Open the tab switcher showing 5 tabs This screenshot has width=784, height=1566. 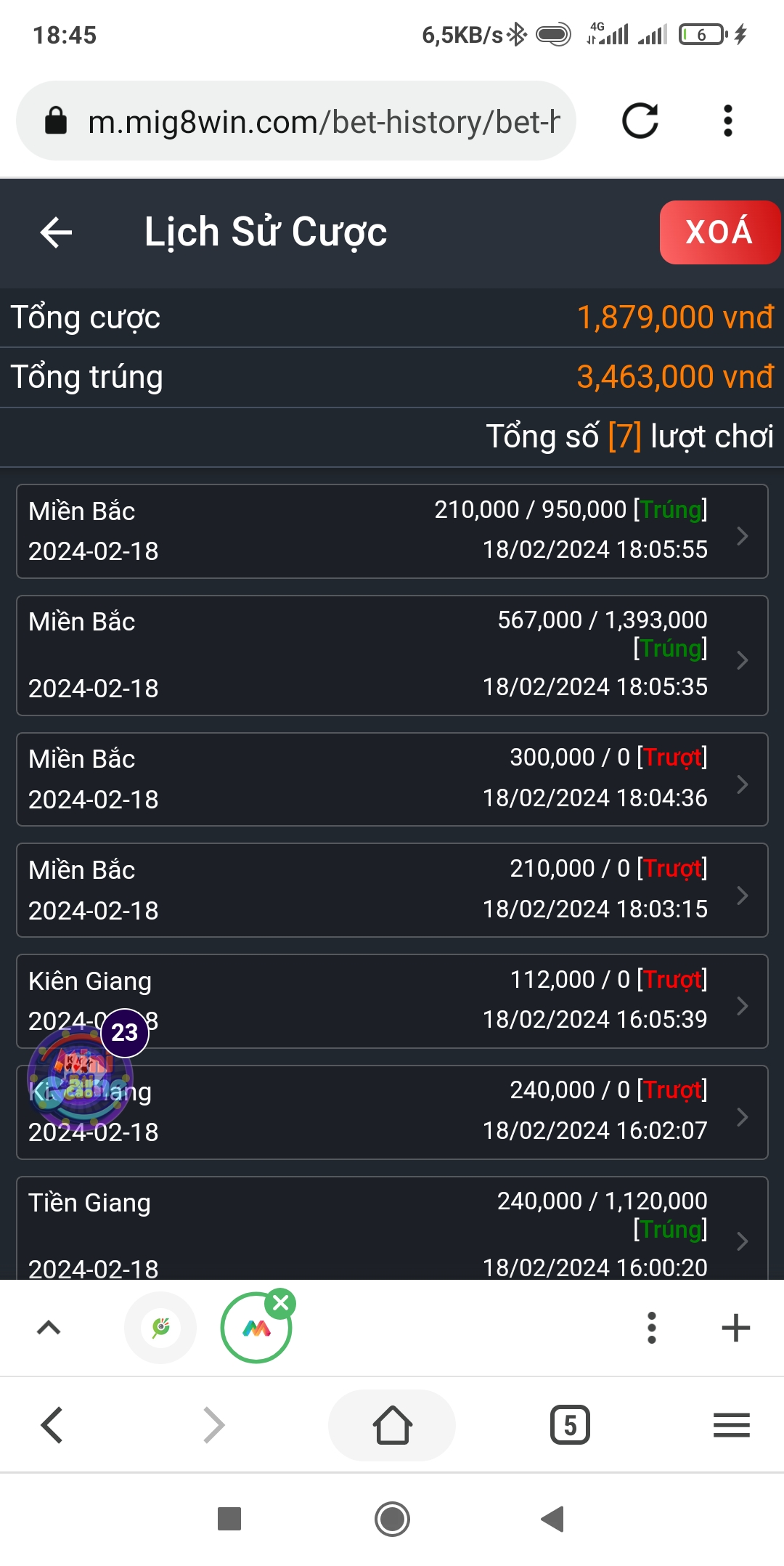point(570,1425)
